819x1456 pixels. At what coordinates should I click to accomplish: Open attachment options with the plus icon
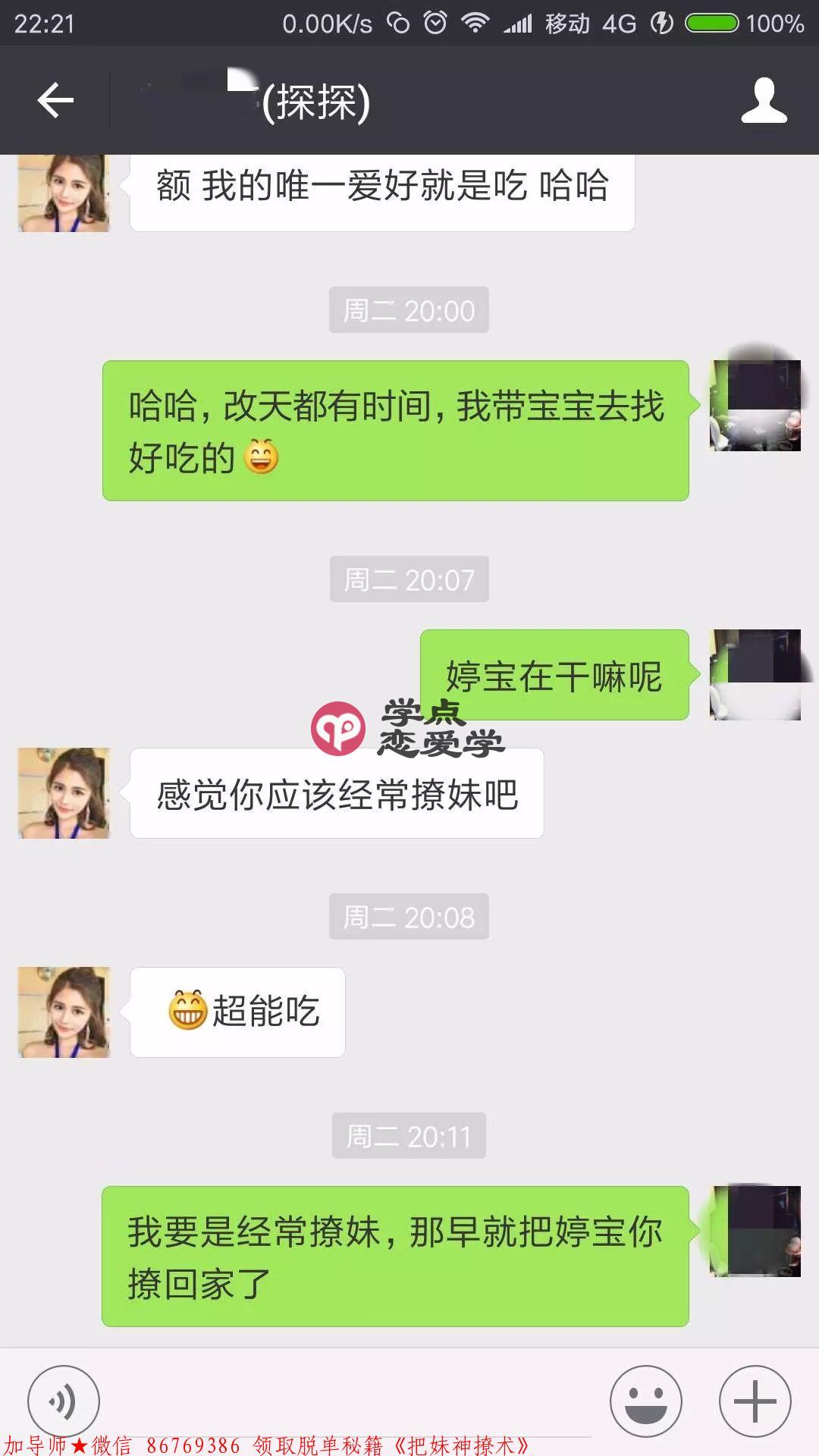tap(754, 1398)
